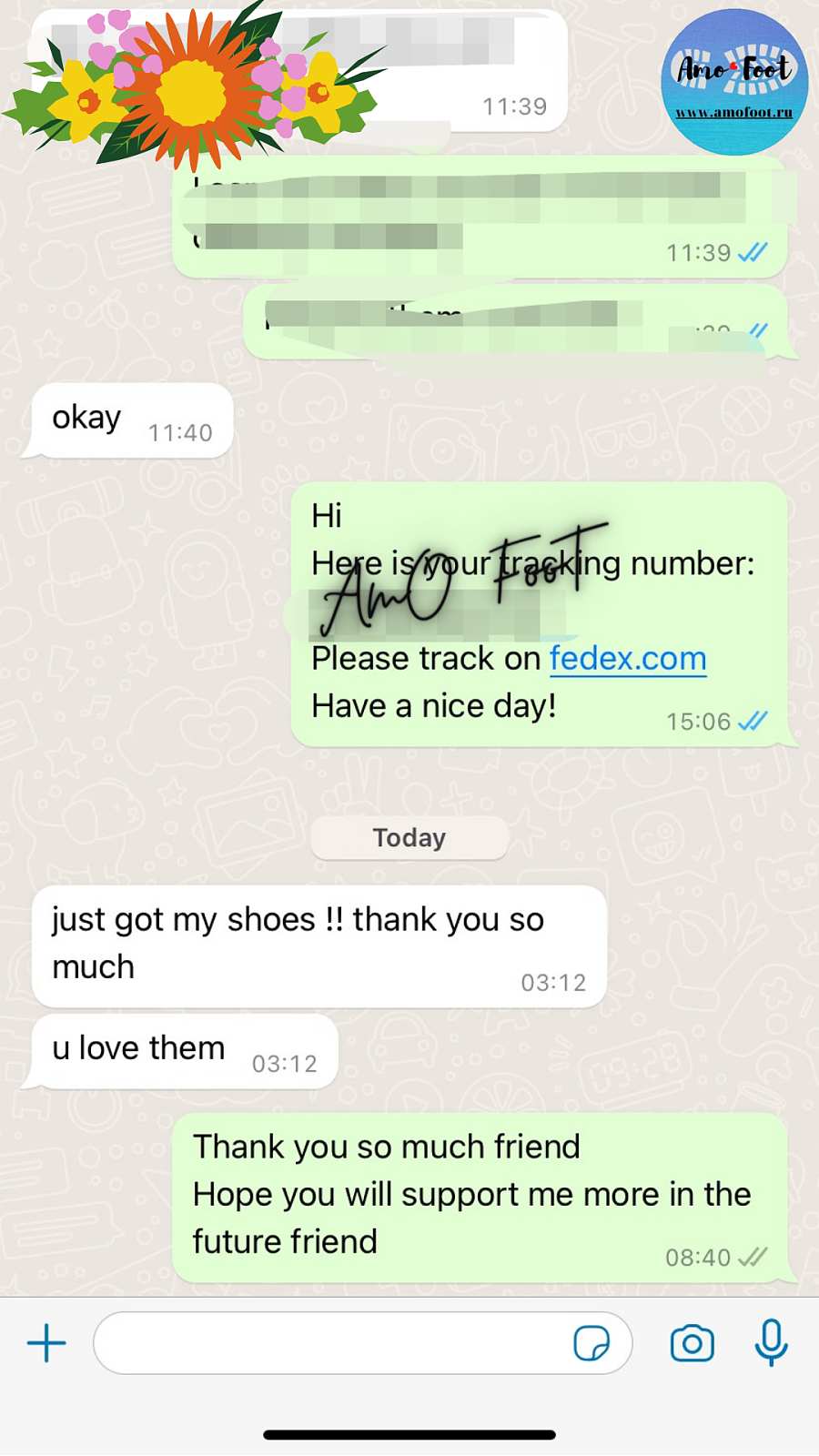Screen dimensions: 819x1456
Task: Open the attachment plus menu
Action: click(x=46, y=1343)
